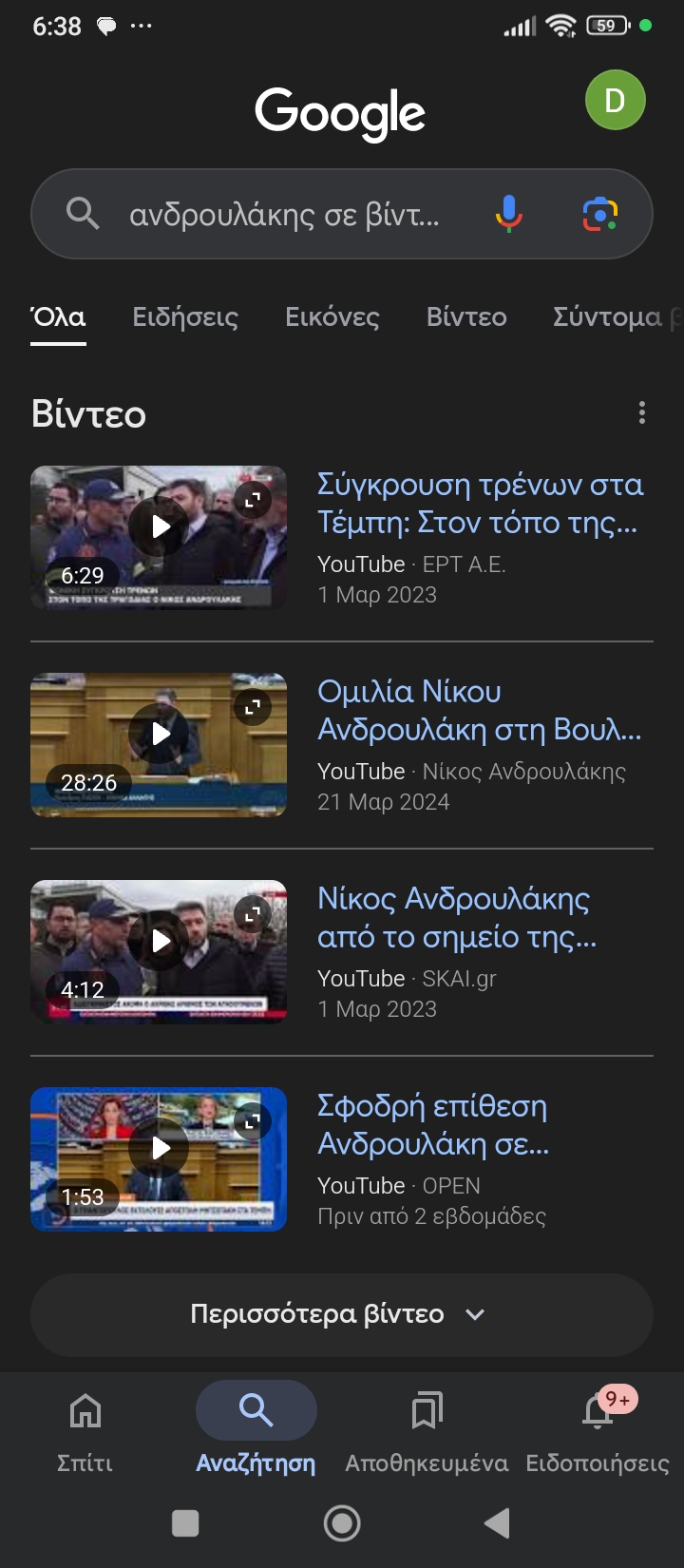
Task: Open the 'Σύγκρουση τρένων στα Τέμπη' video link
Action: (480, 504)
